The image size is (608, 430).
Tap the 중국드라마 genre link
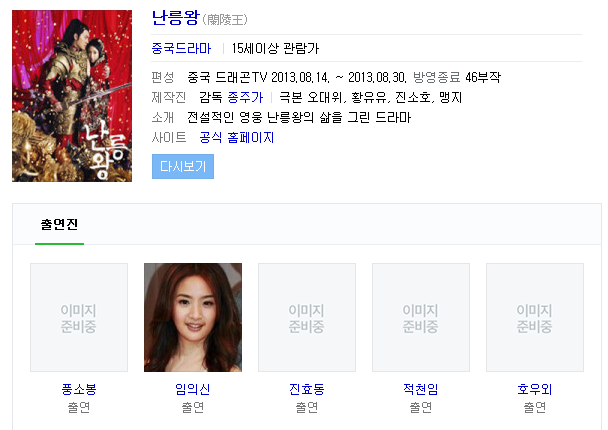click(181, 48)
